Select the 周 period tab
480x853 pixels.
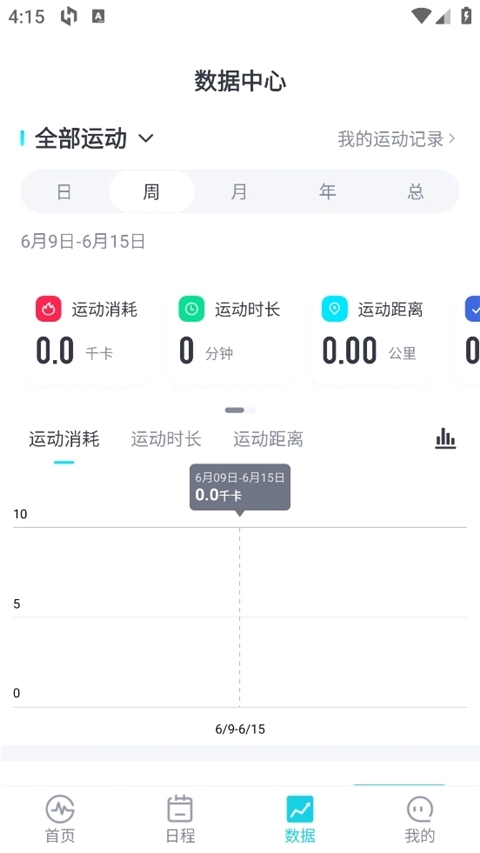click(151, 191)
